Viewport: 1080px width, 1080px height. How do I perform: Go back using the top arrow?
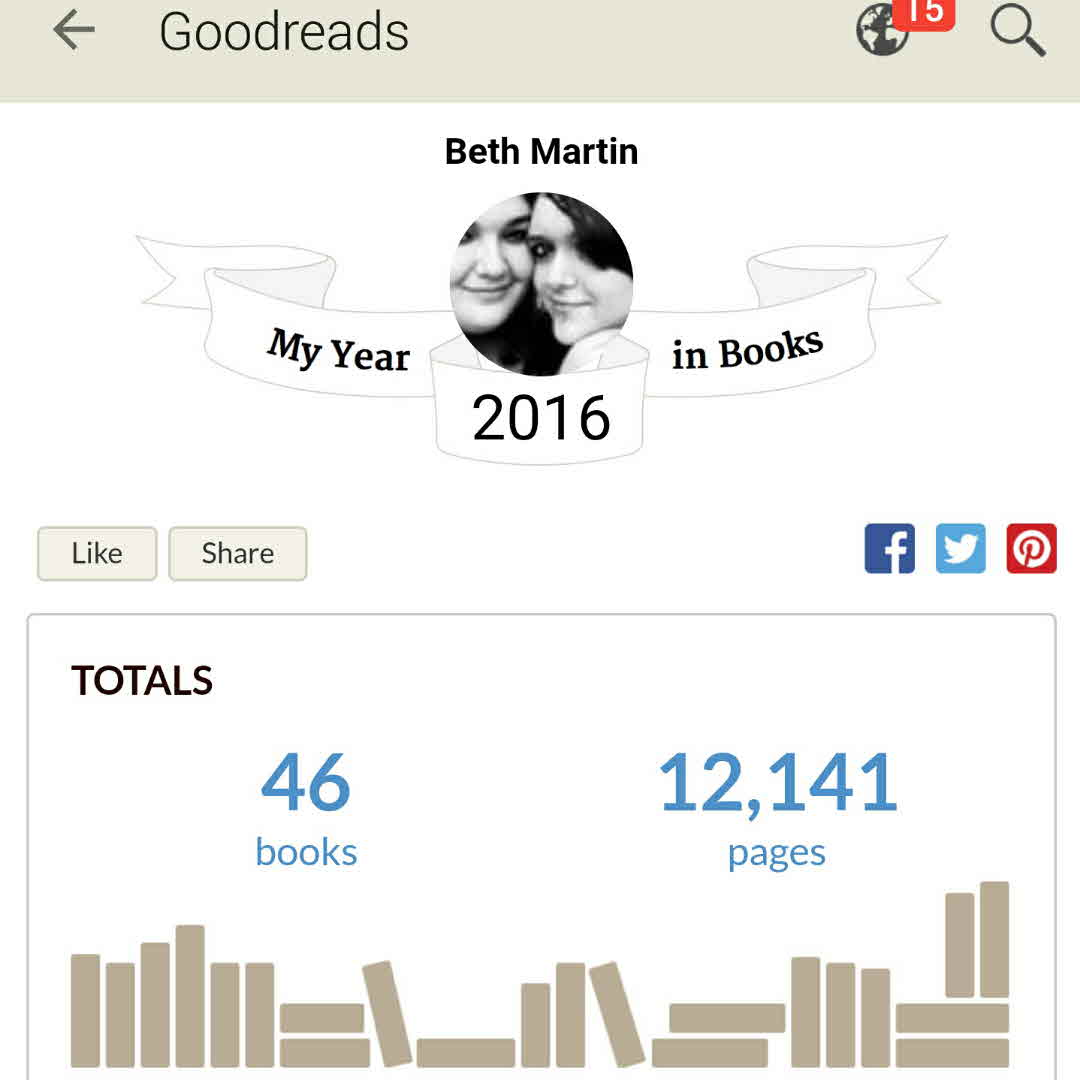pyautogui.click(x=74, y=31)
